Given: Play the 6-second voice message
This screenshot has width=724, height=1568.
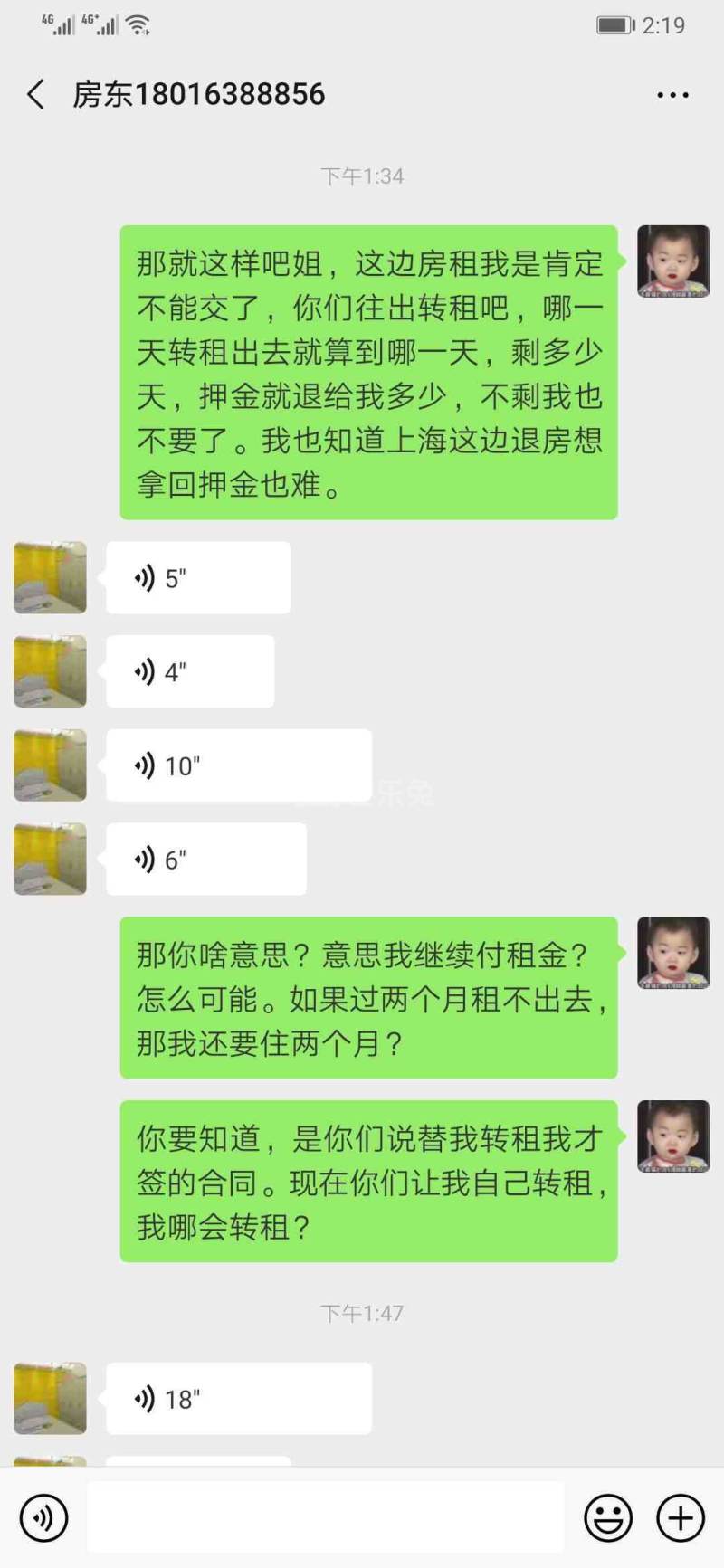Looking at the screenshot, I should point(206,859).
